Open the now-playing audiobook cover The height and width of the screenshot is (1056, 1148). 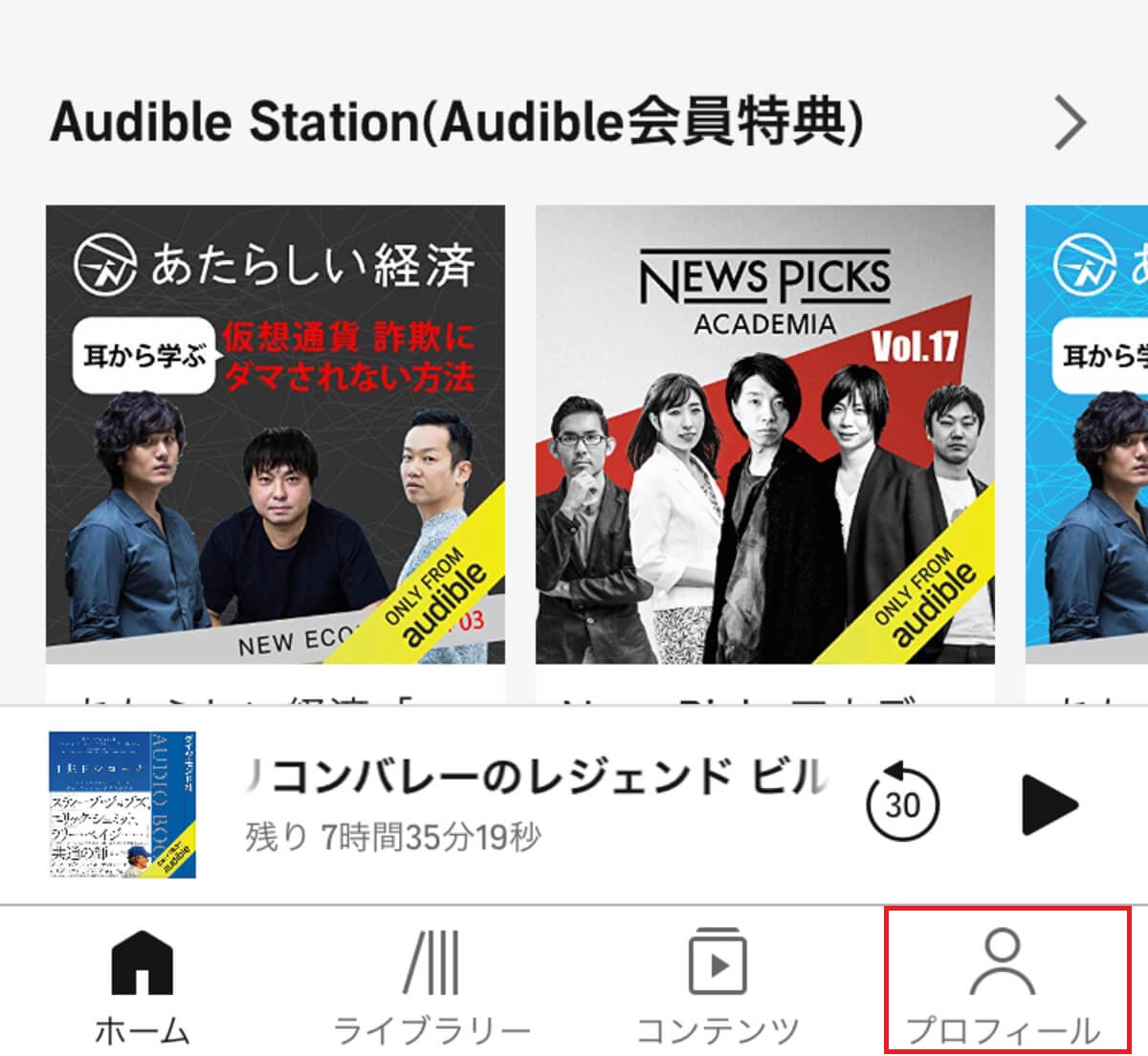(x=122, y=804)
